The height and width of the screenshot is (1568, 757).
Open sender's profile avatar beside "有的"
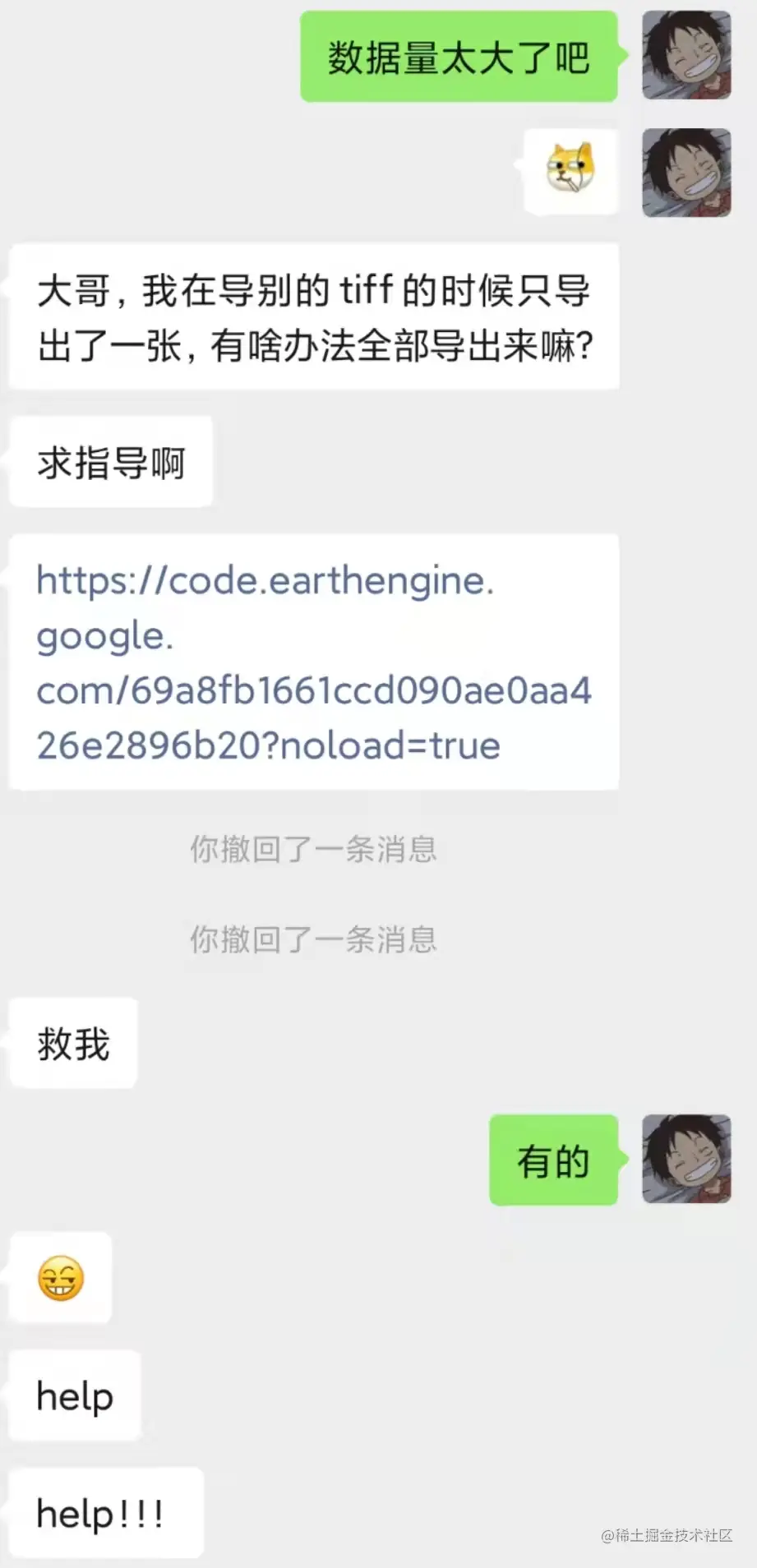tap(685, 1159)
